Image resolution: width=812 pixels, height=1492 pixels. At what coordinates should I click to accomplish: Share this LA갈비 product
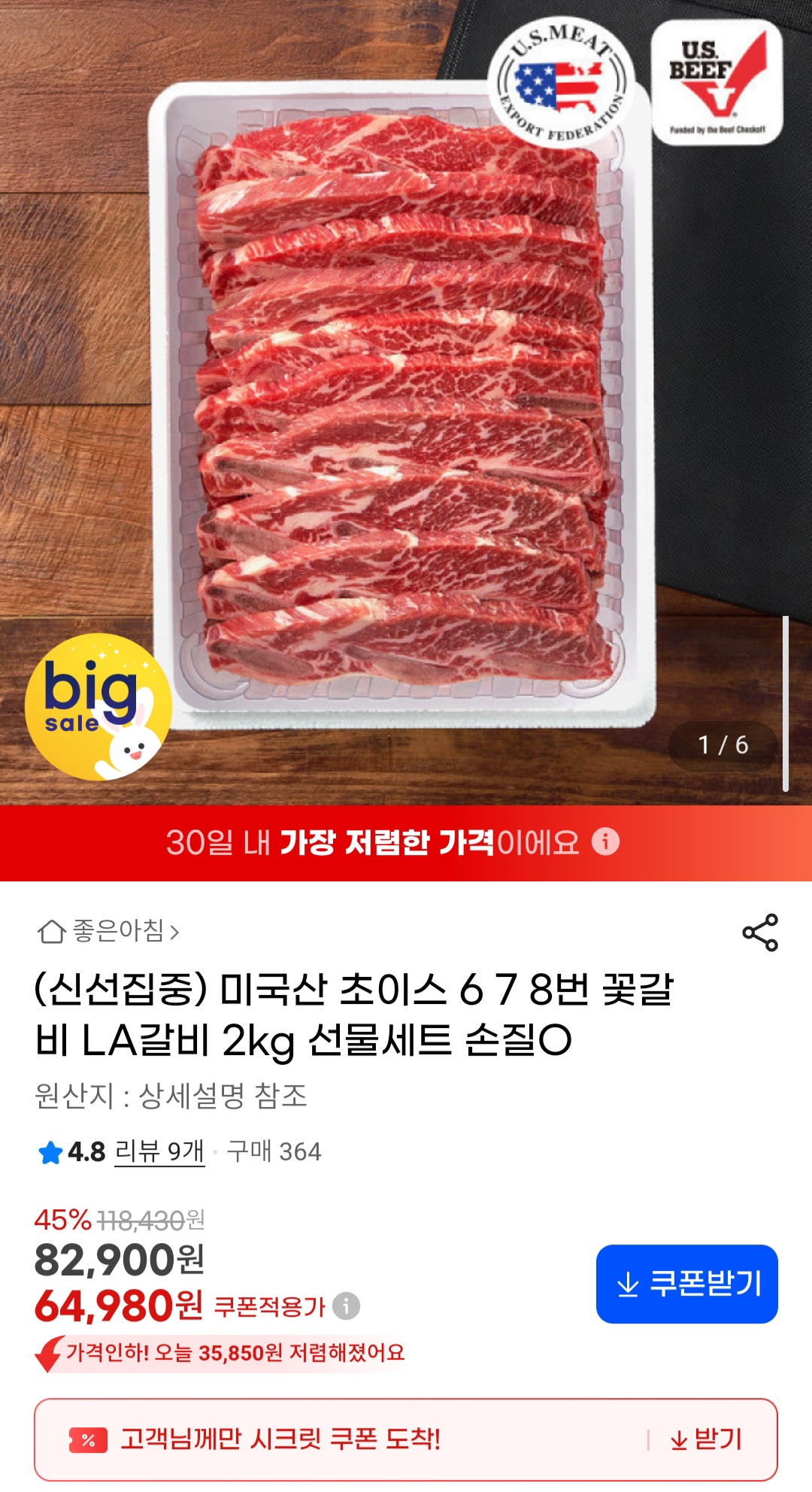[x=760, y=933]
